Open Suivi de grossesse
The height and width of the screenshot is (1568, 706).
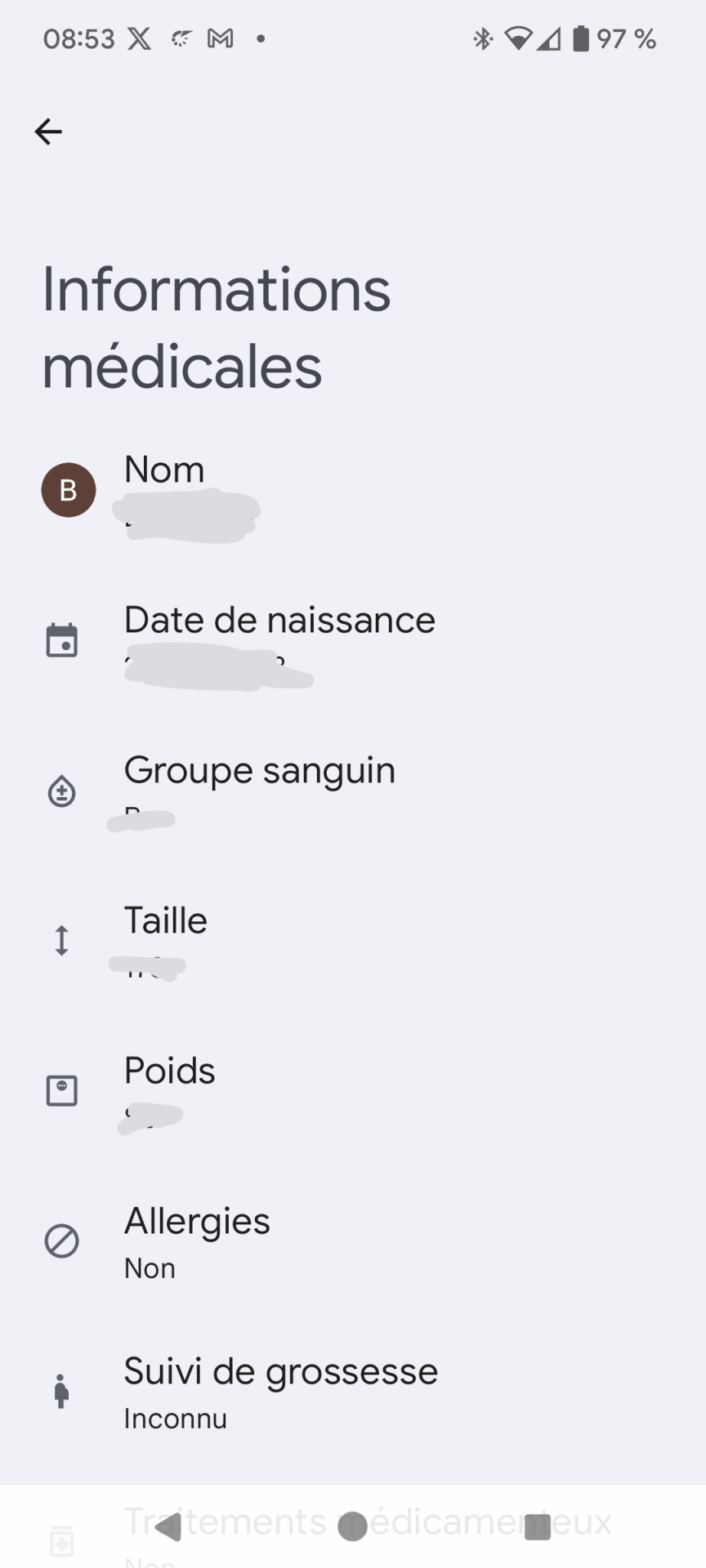[x=353, y=1392]
